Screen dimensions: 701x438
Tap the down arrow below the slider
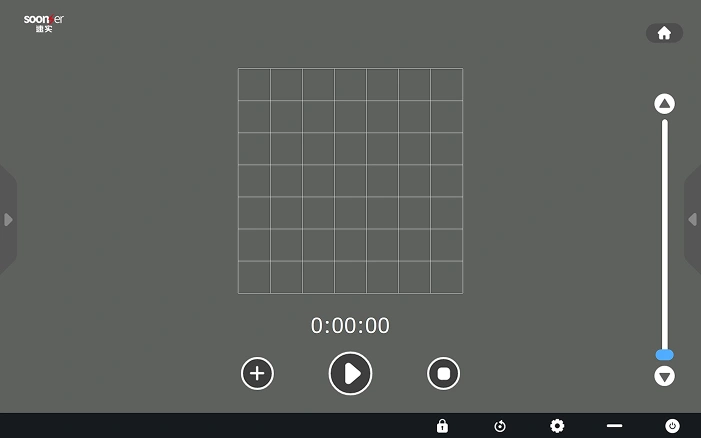pos(664,377)
